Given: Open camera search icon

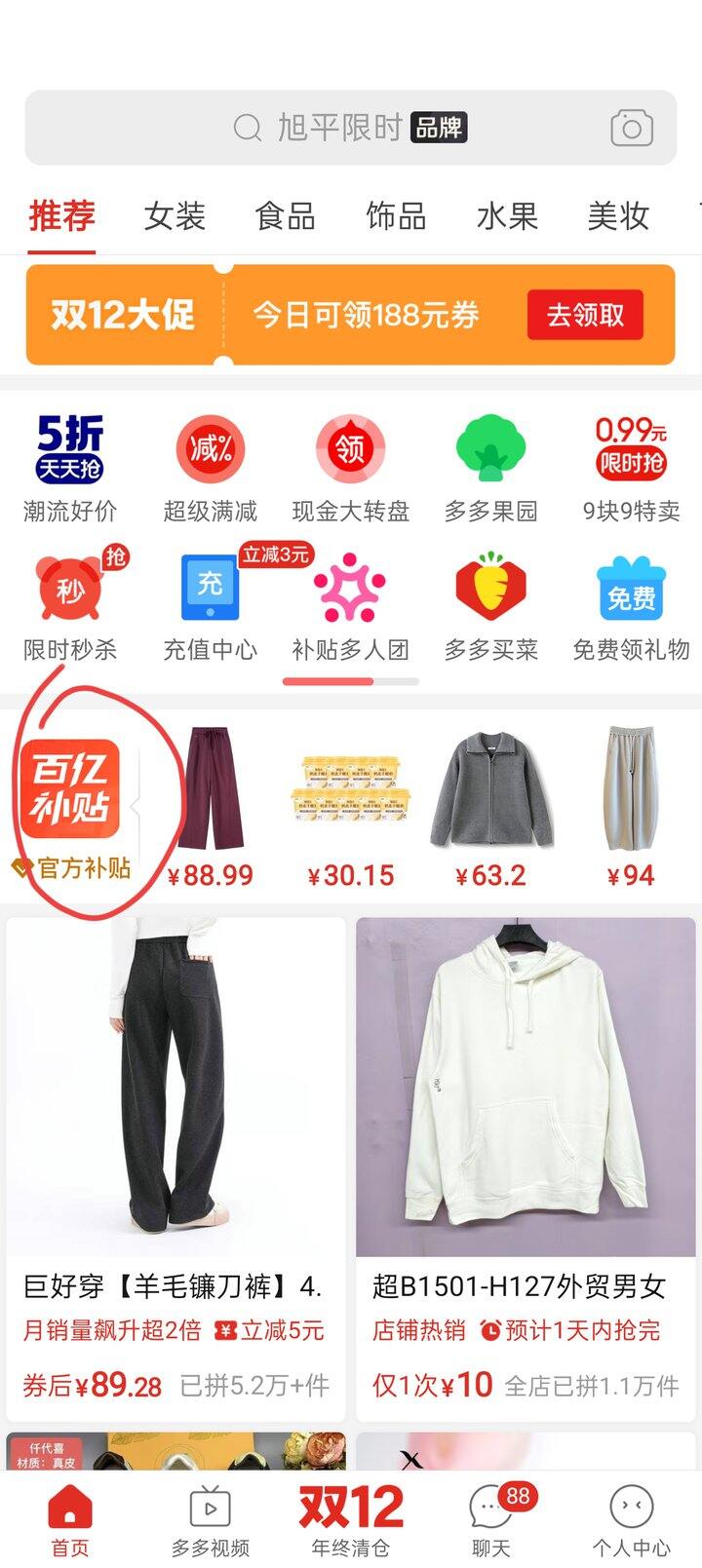Looking at the screenshot, I should tap(631, 128).
